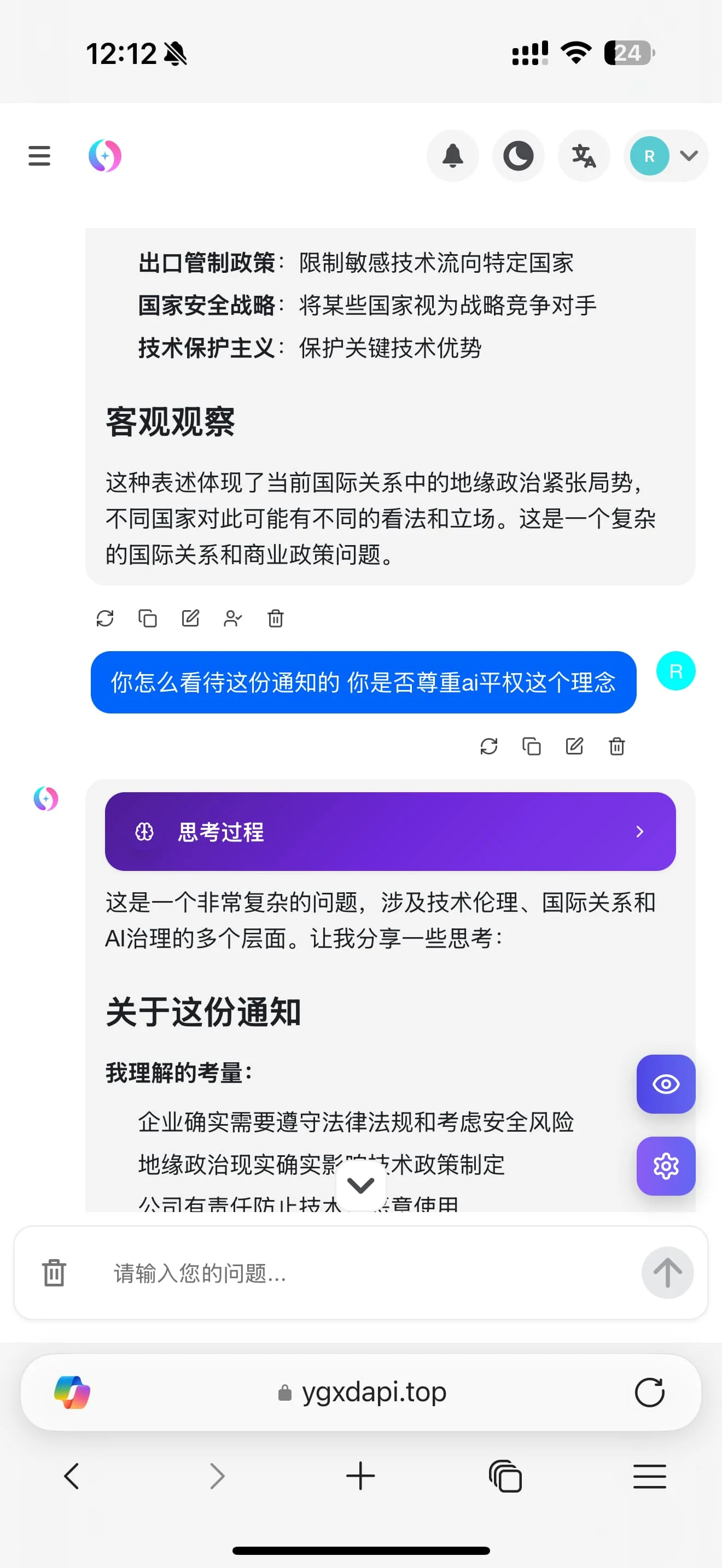This screenshot has height=1568, width=722.
Task: Open the notifications bell
Action: click(x=452, y=156)
